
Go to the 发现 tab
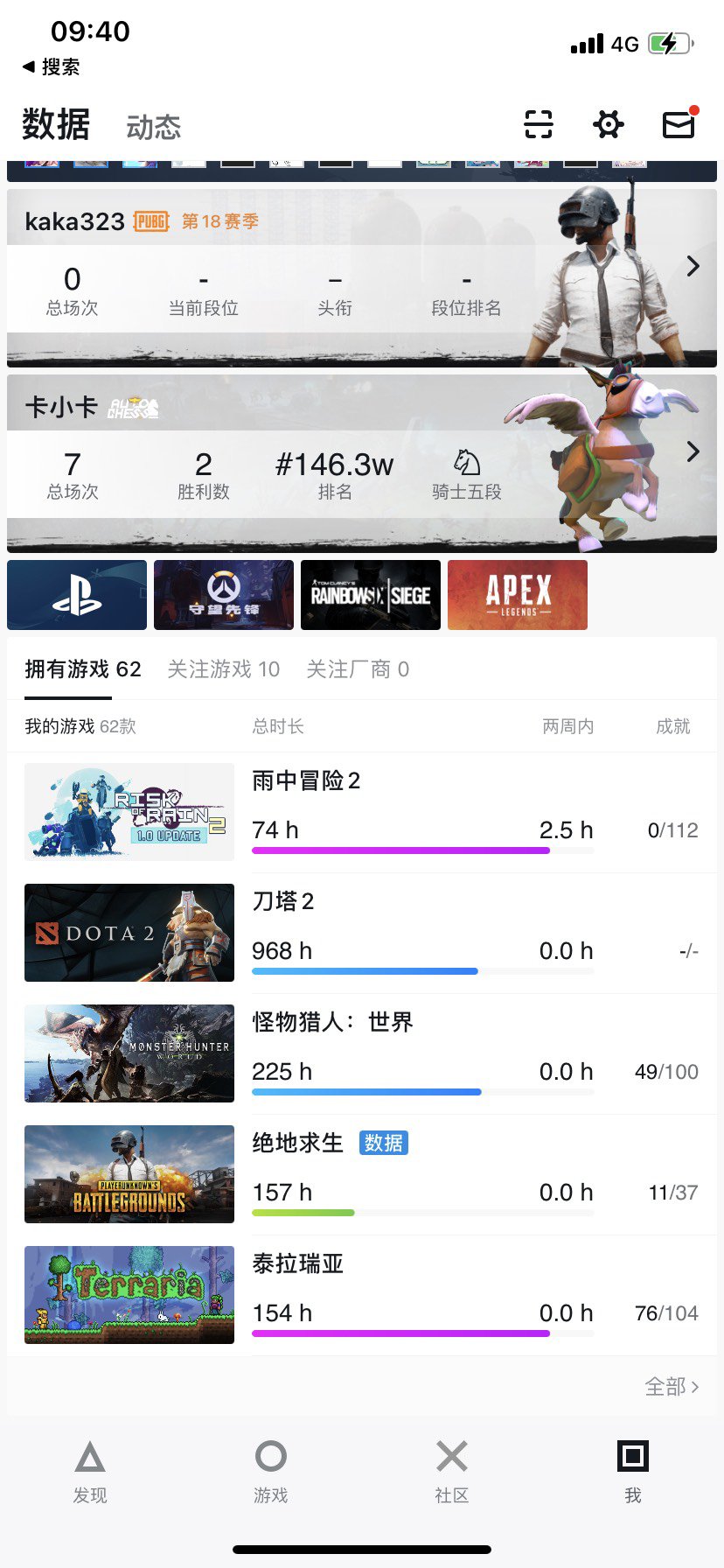pyautogui.click(x=90, y=1472)
